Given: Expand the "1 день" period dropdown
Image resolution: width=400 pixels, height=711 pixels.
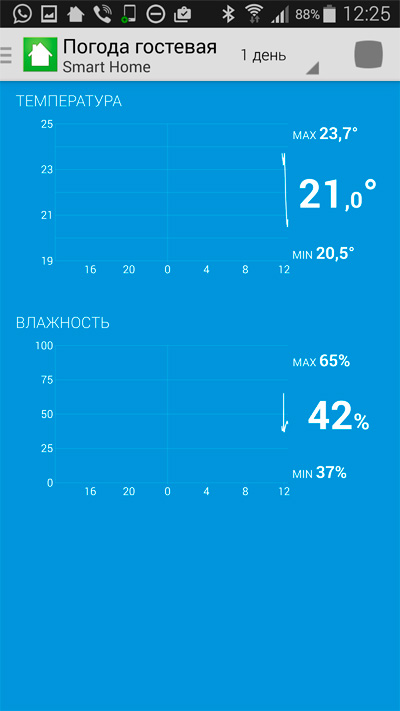Looking at the screenshot, I should 279,56.
